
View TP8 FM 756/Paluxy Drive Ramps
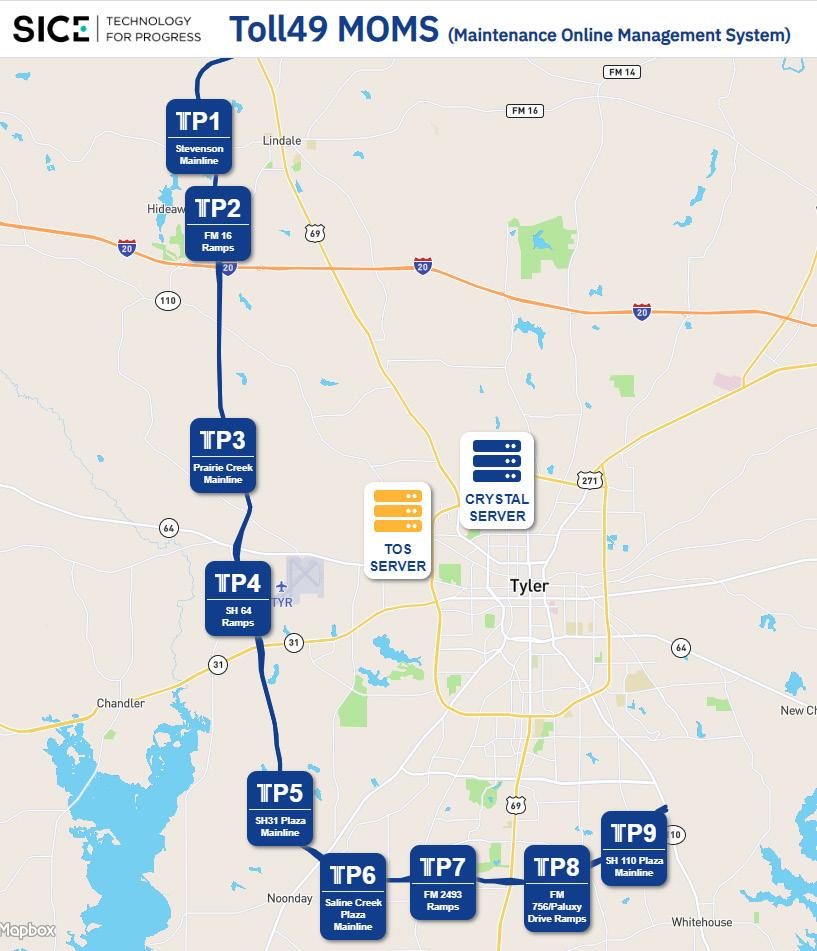click(x=557, y=887)
